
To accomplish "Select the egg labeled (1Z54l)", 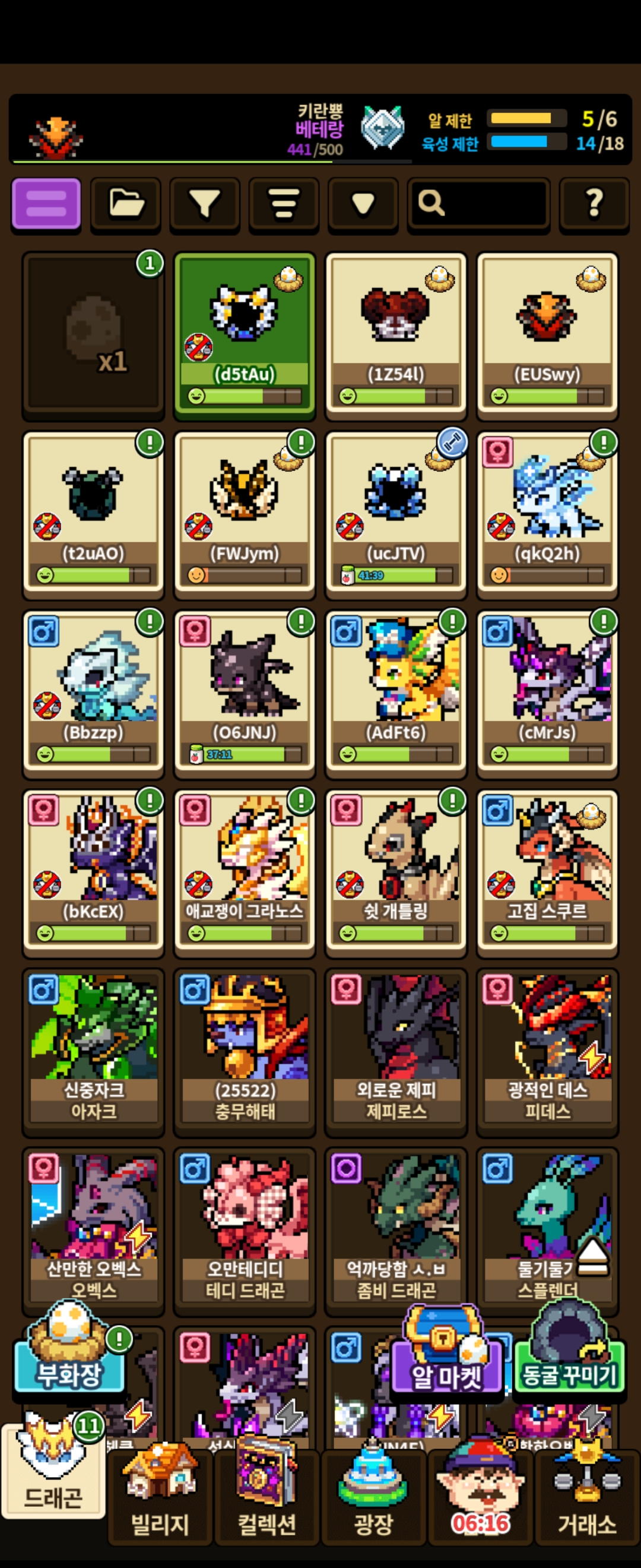I will click(x=396, y=335).
